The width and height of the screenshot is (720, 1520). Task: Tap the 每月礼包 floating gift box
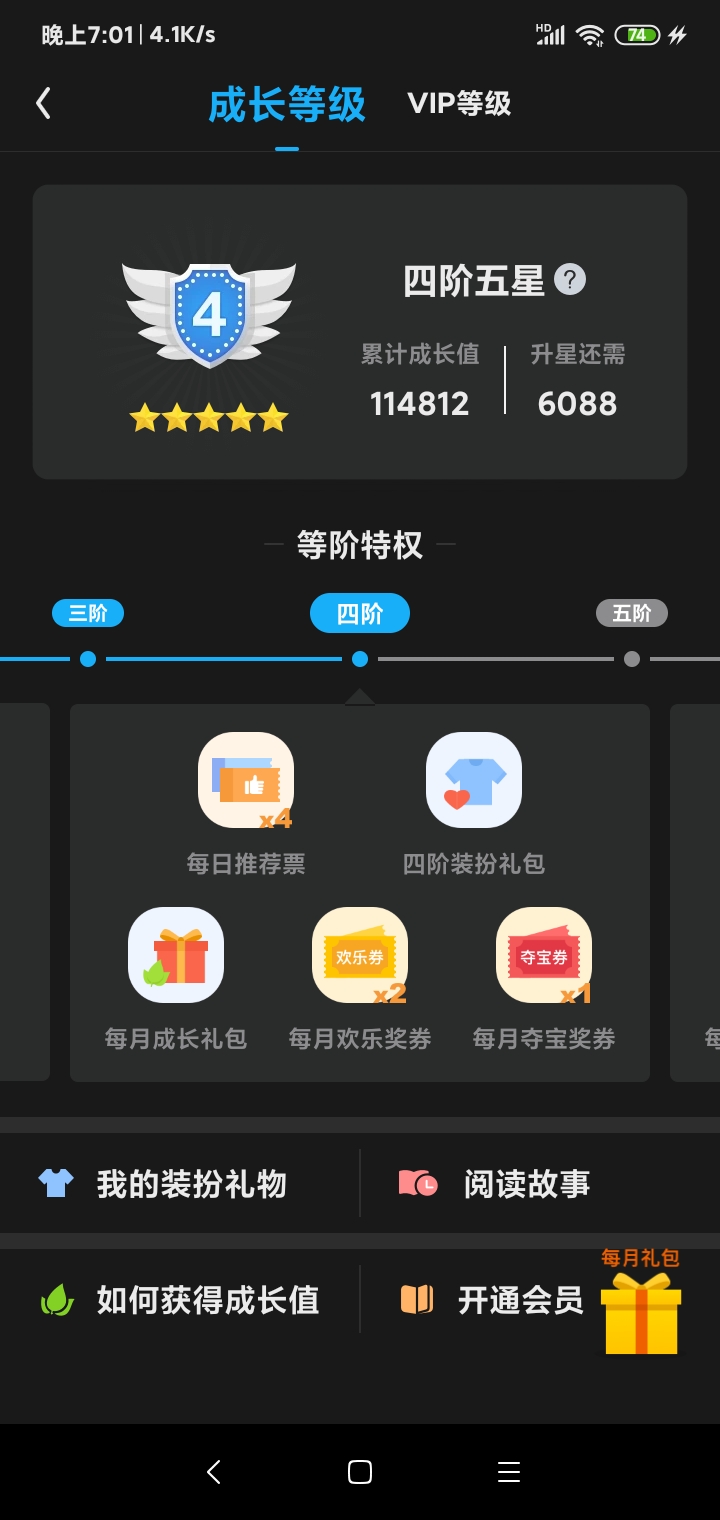(640, 1302)
